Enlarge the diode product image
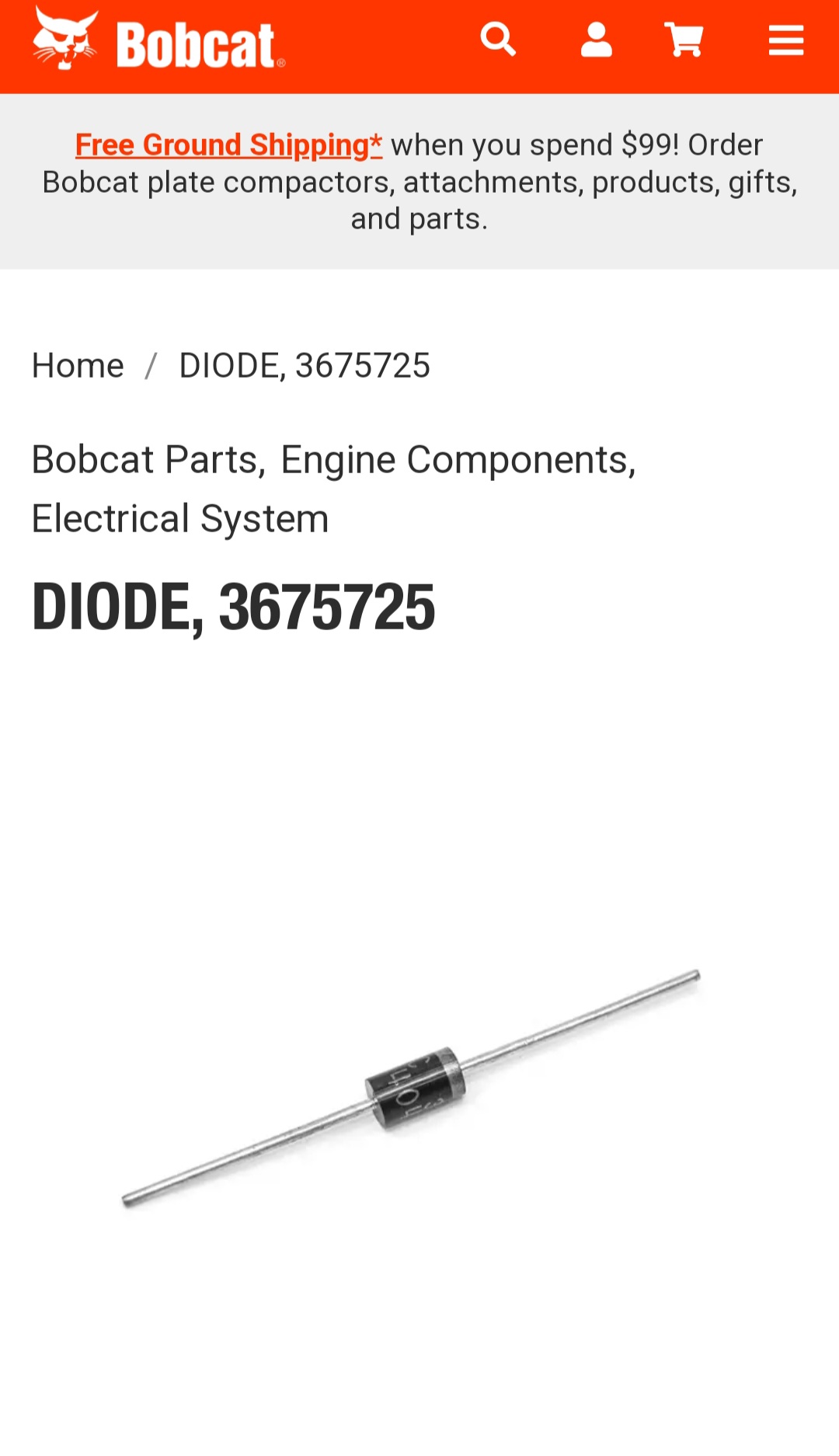This screenshot has height=1456, width=839. point(411,1088)
